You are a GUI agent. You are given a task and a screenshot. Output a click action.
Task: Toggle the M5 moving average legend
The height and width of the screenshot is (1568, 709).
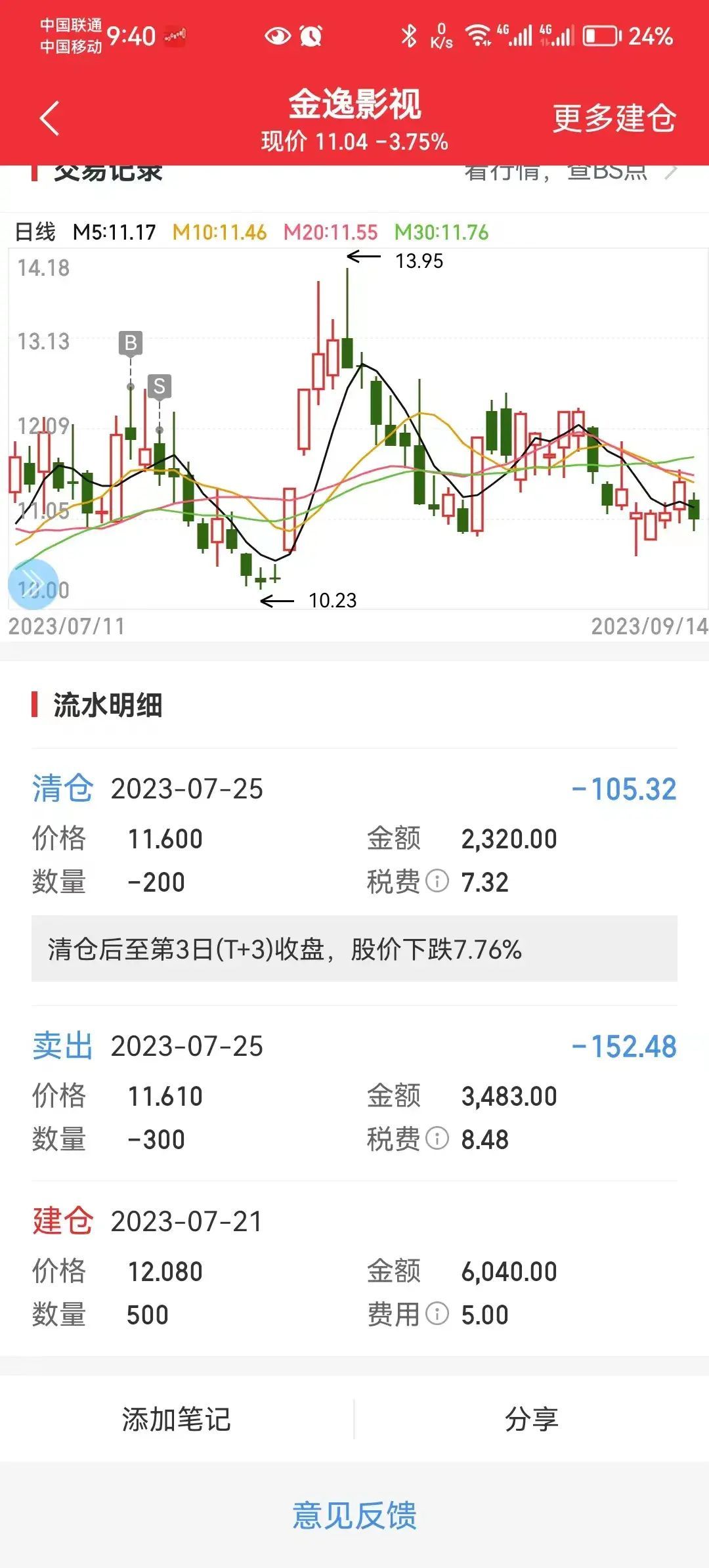pos(115,233)
